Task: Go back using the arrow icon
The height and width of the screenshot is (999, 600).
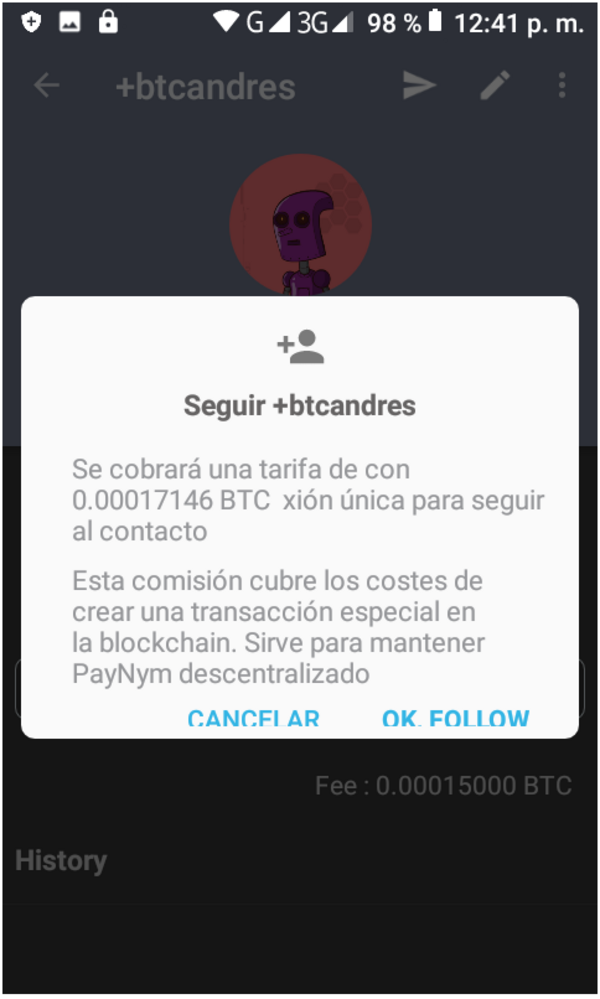Action: coord(46,86)
